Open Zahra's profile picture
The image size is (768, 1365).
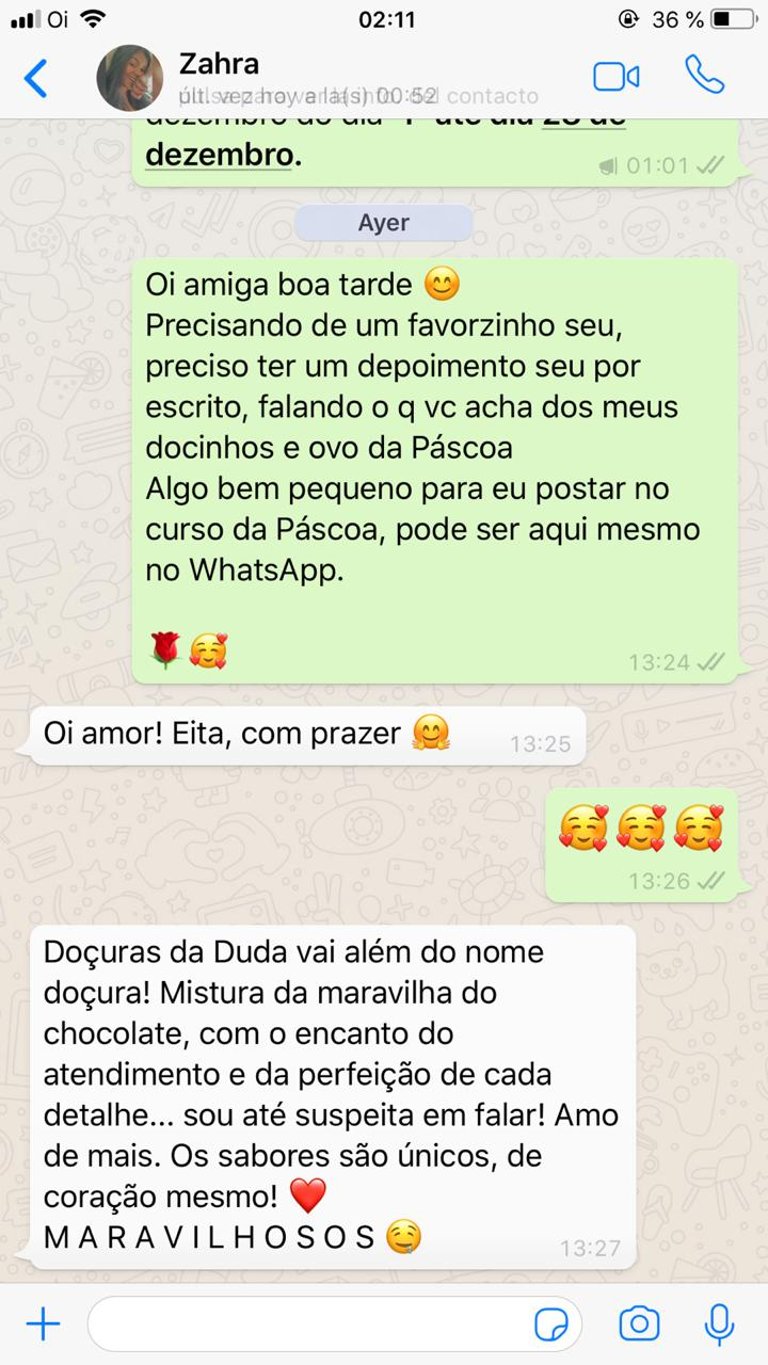[x=129, y=78]
